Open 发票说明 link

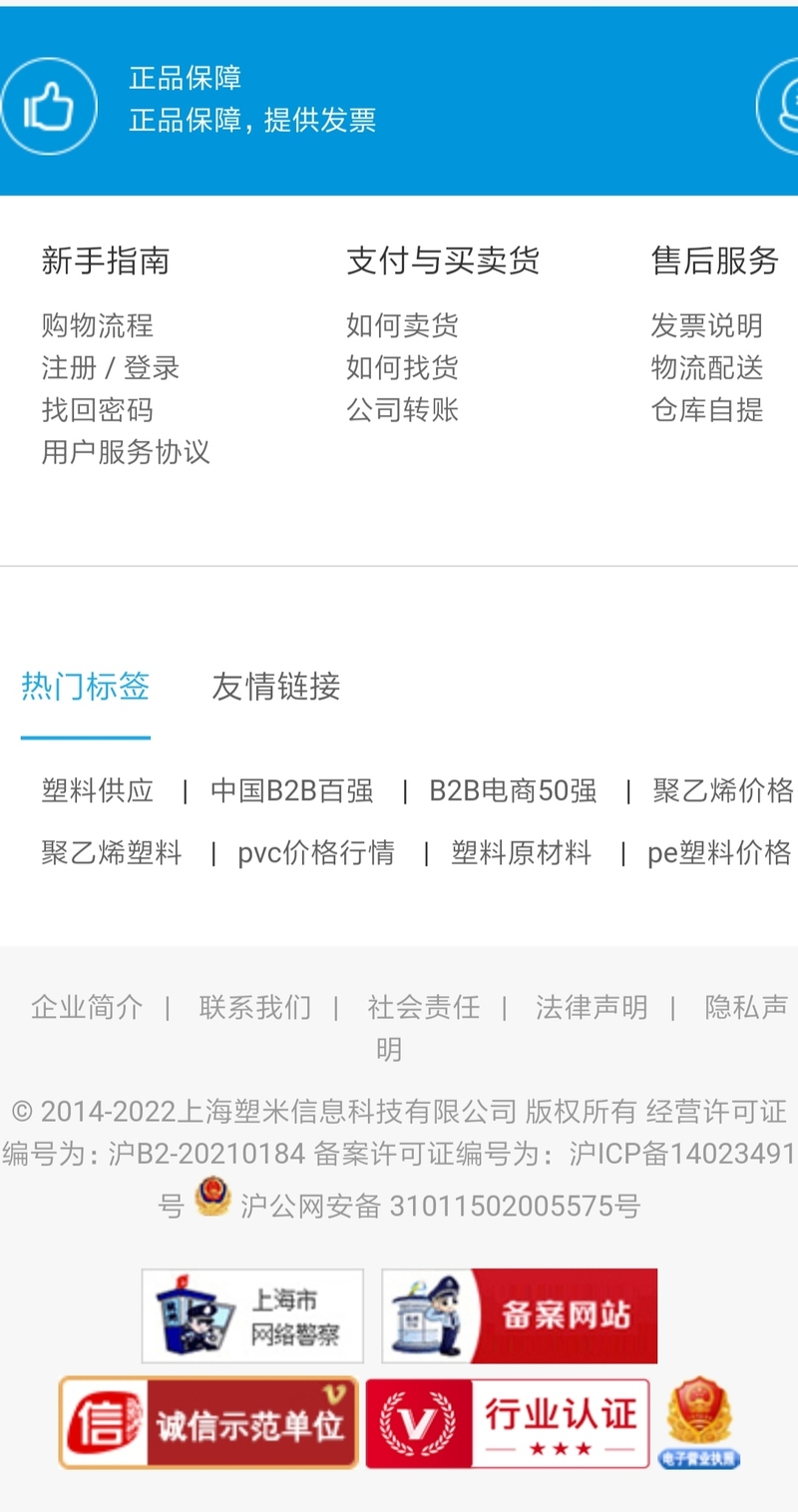pos(707,325)
